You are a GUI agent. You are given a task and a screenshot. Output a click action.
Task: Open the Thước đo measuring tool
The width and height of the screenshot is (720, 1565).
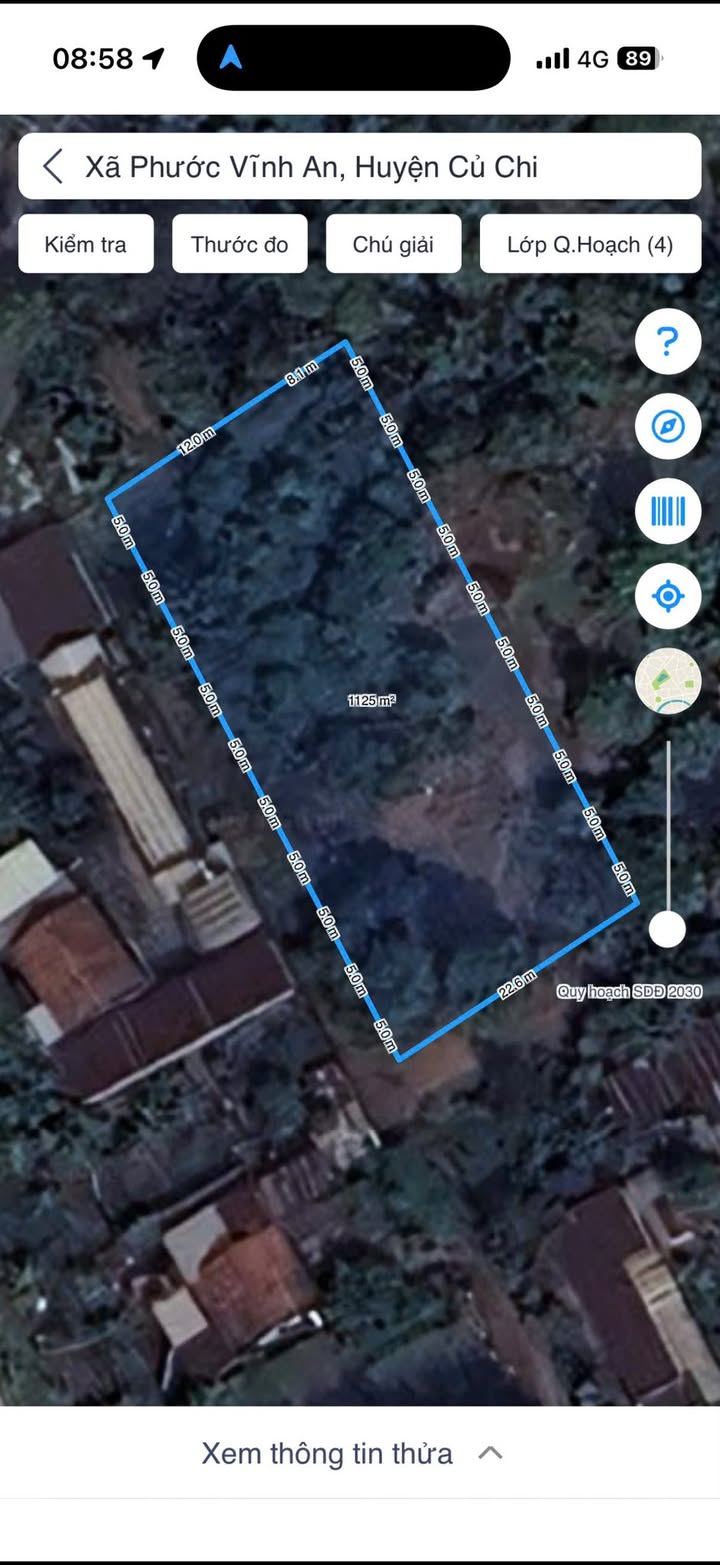tap(240, 244)
